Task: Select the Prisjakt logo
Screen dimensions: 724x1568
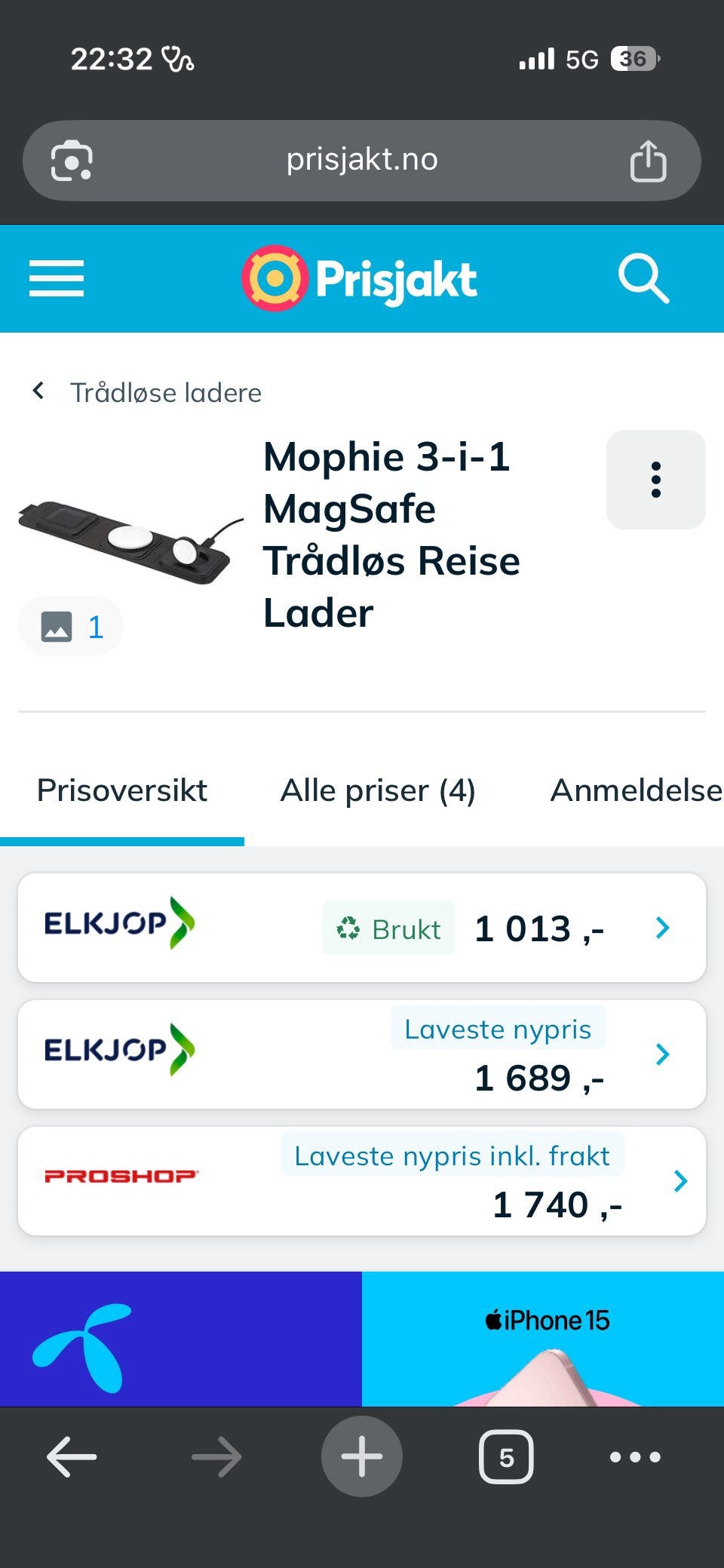Action: (x=360, y=278)
